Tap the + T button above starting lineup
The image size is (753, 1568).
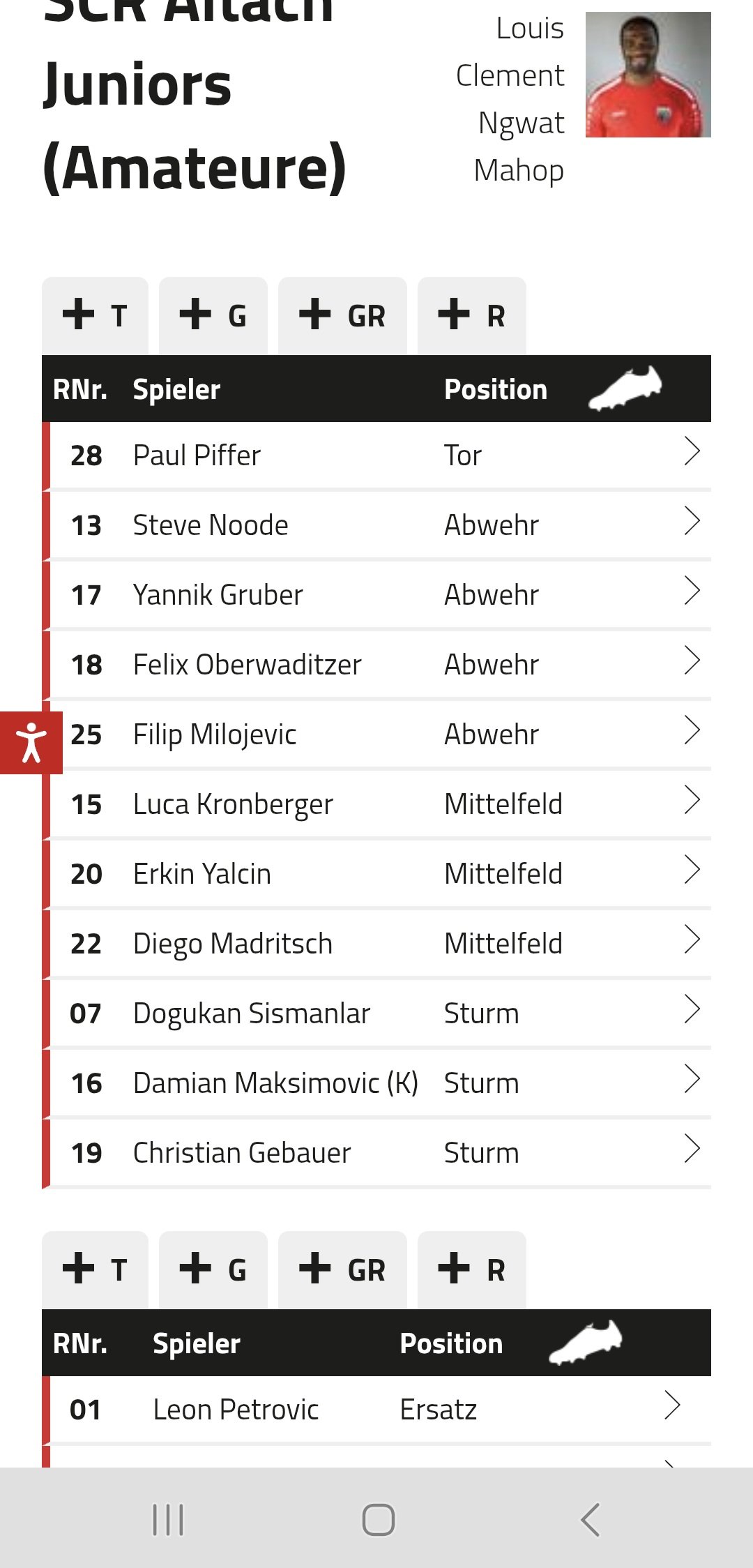(95, 315)
